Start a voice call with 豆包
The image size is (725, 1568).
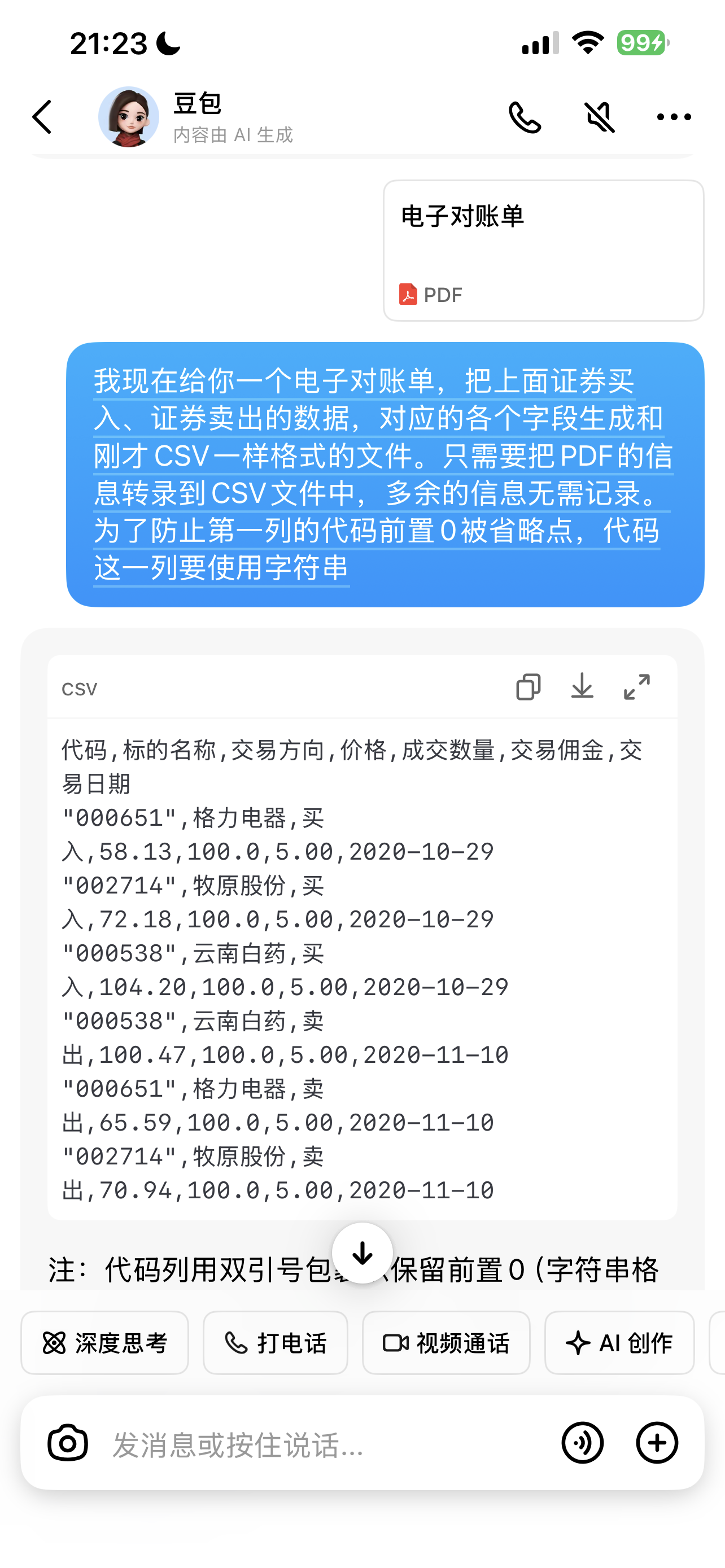[525, 117]
